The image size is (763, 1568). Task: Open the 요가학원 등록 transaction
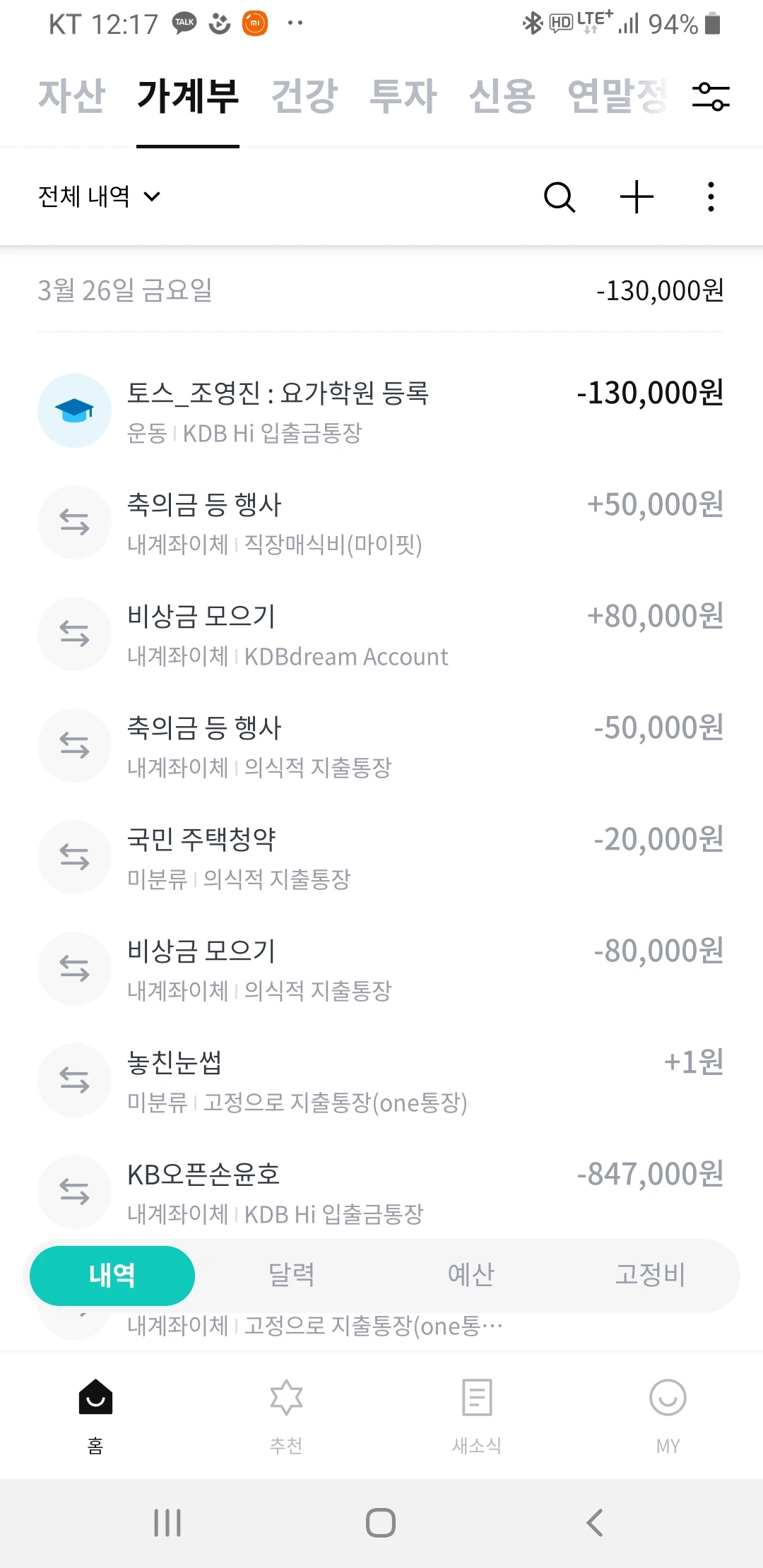[x=381, y=411]
